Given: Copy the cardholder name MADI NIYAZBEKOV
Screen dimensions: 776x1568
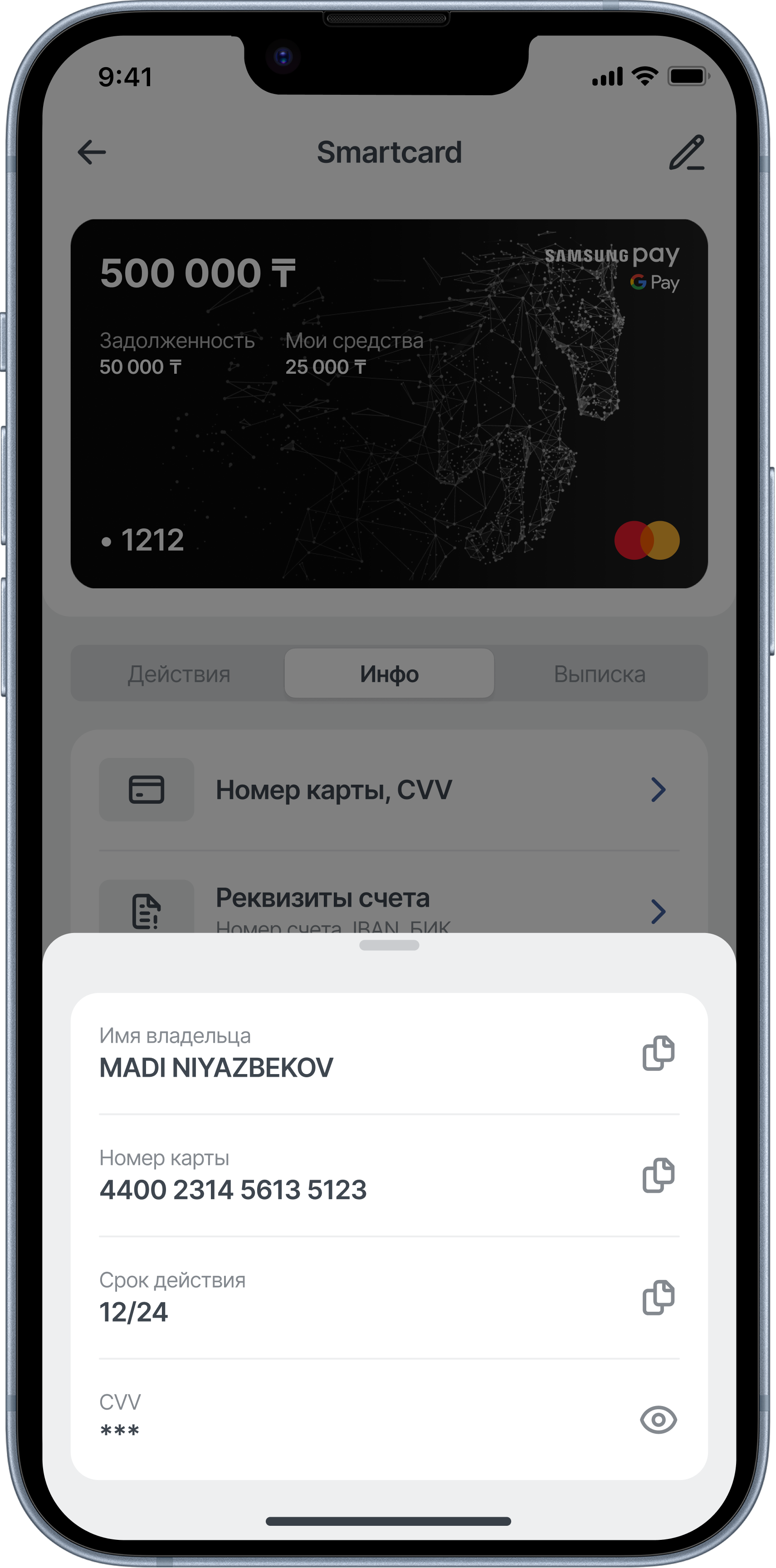Looking at the screenshot, I should [x=658, y=1052].
